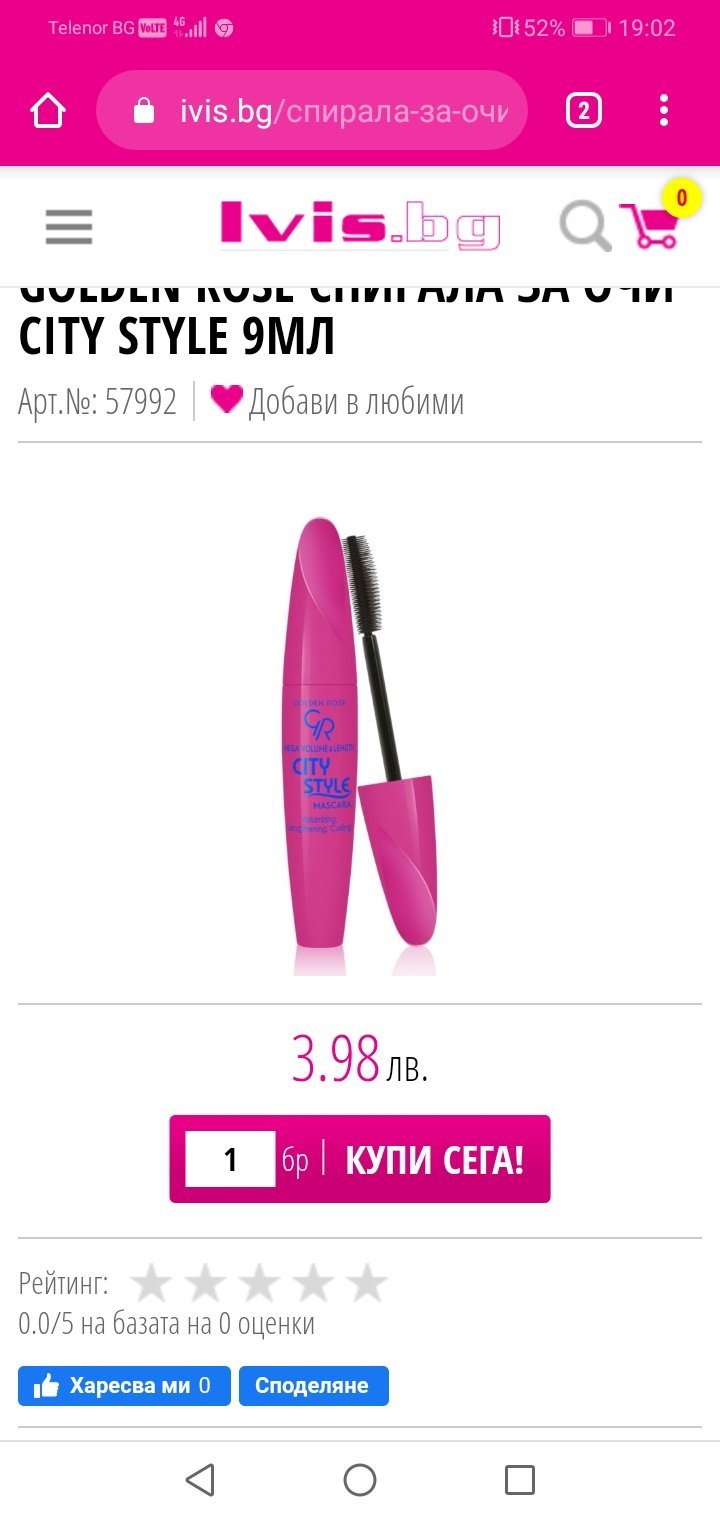Add product to favorites (Добави в любими)
The height and width of the screenshot is (1520, 720).
click(x=338, y=402)
